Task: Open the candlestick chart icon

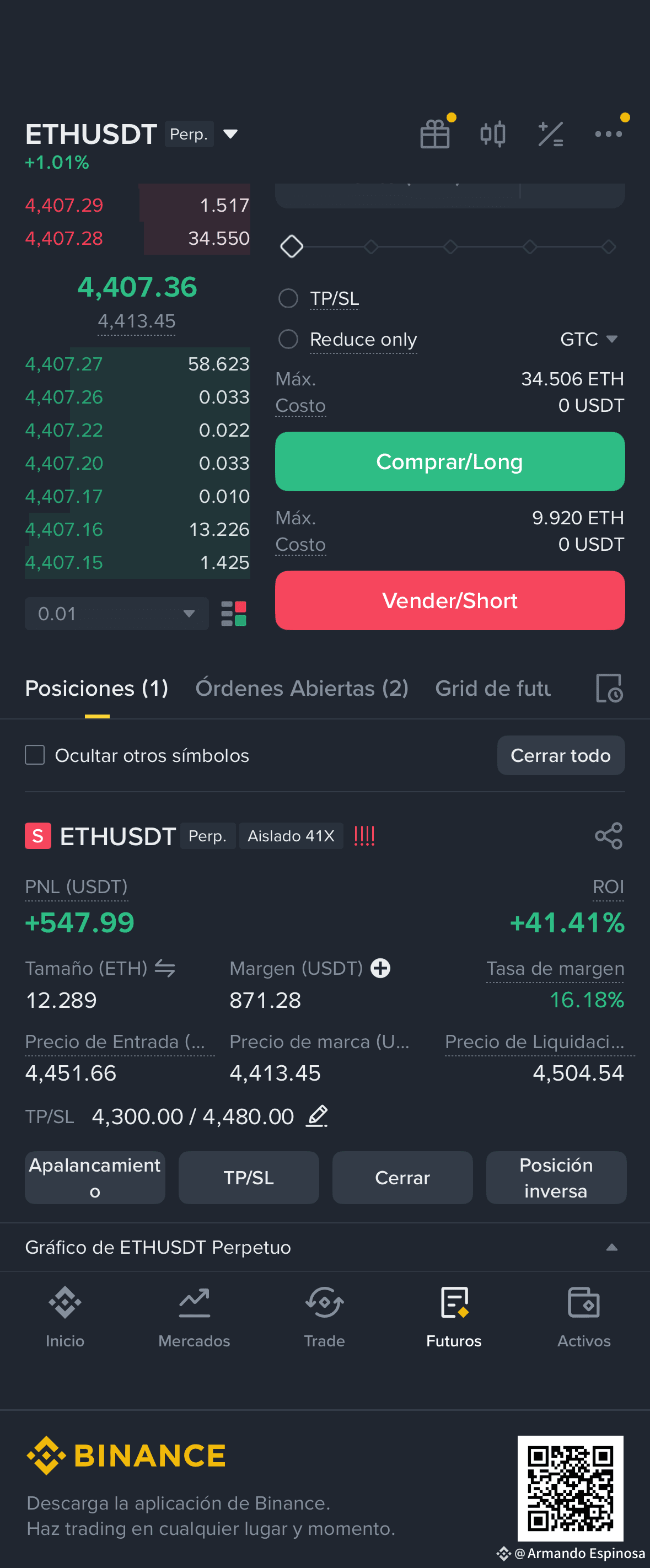Action: pos(493,133)
